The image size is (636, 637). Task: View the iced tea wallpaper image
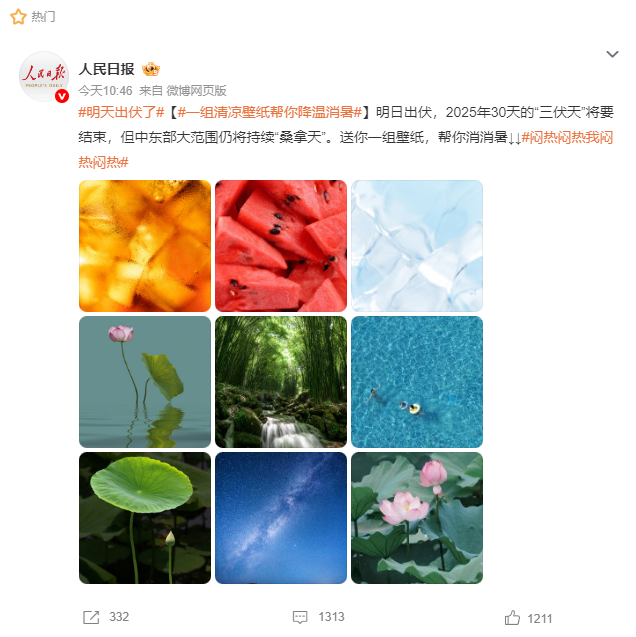[145, 246]
